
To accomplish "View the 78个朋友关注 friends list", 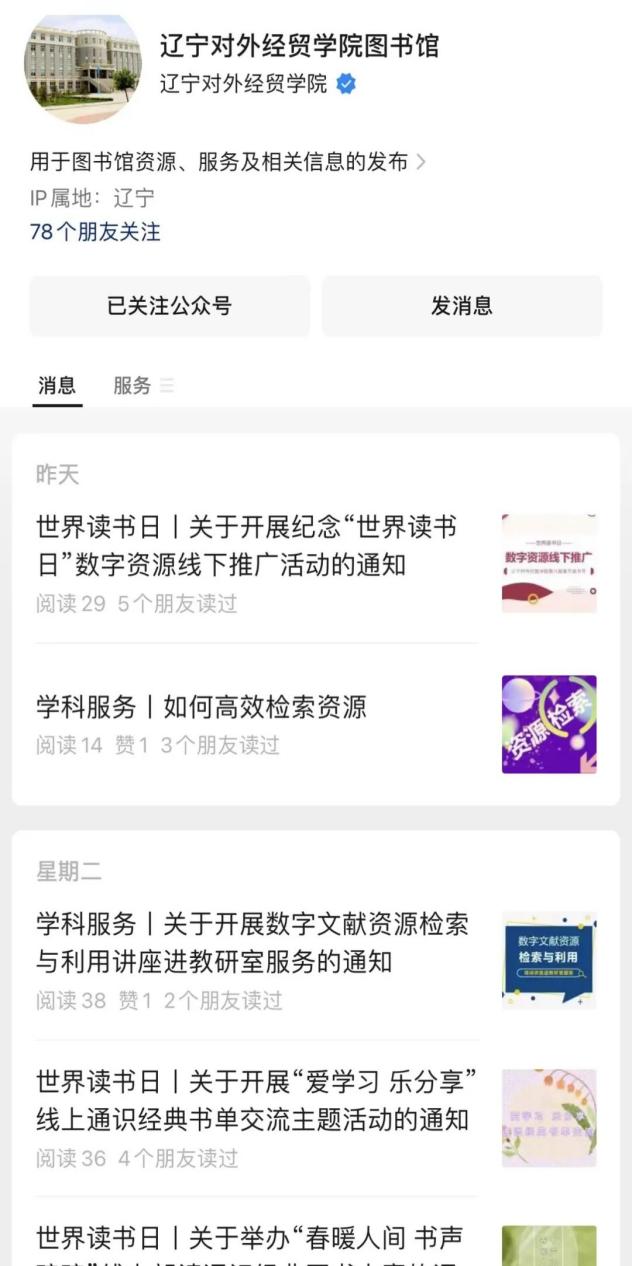I will point(95,232).
